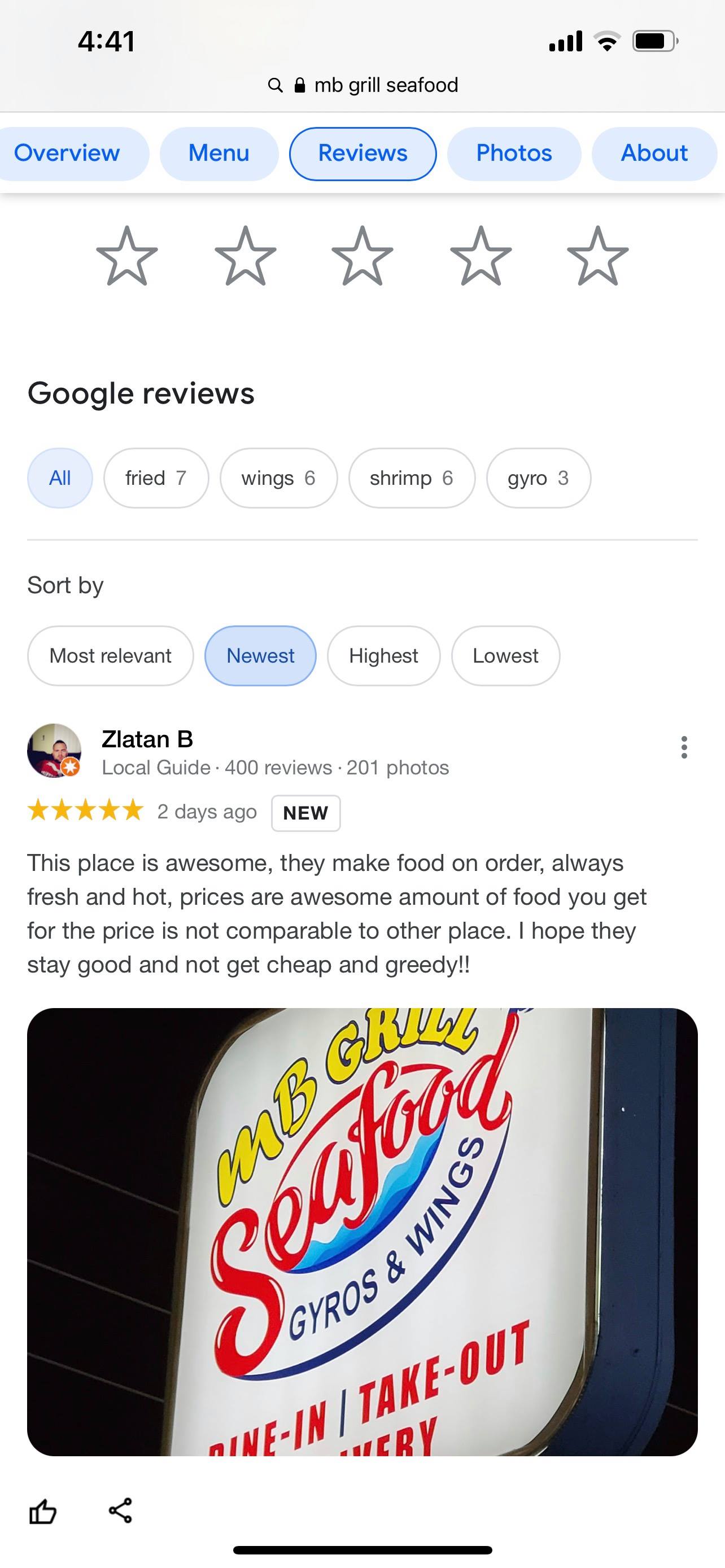This screenshot has width=725, height=1568.
Task: Like Zlatan B's review
Action: [x=42, y=1511]
